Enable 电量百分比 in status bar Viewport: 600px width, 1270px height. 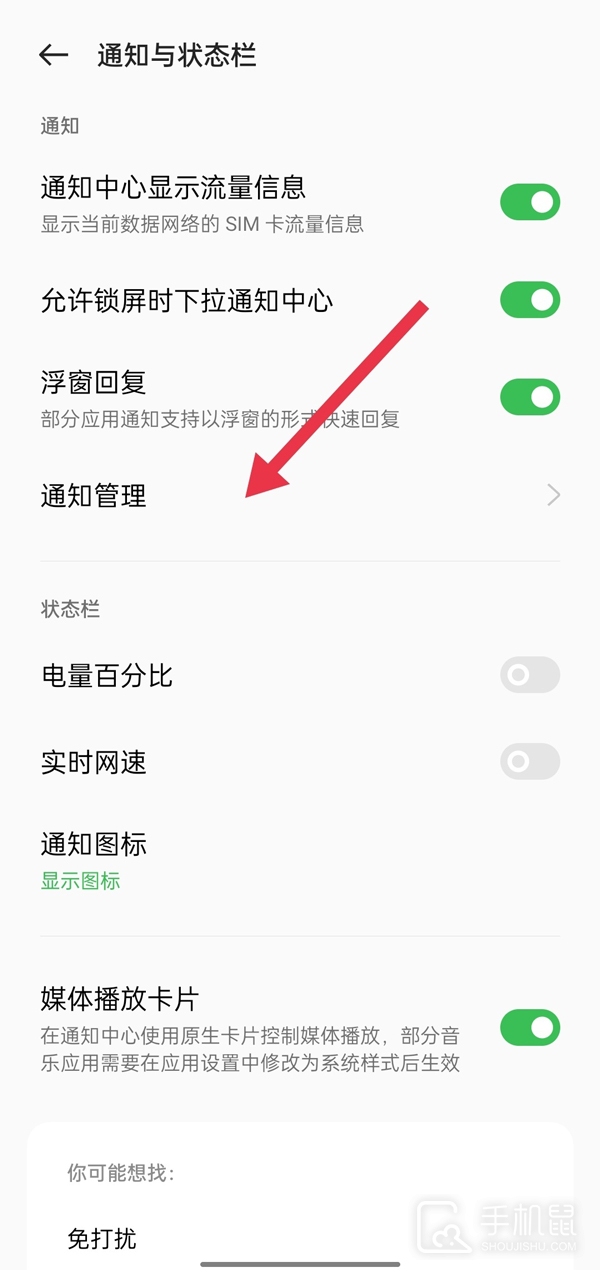pyautogui.click(x=530, y=675)
